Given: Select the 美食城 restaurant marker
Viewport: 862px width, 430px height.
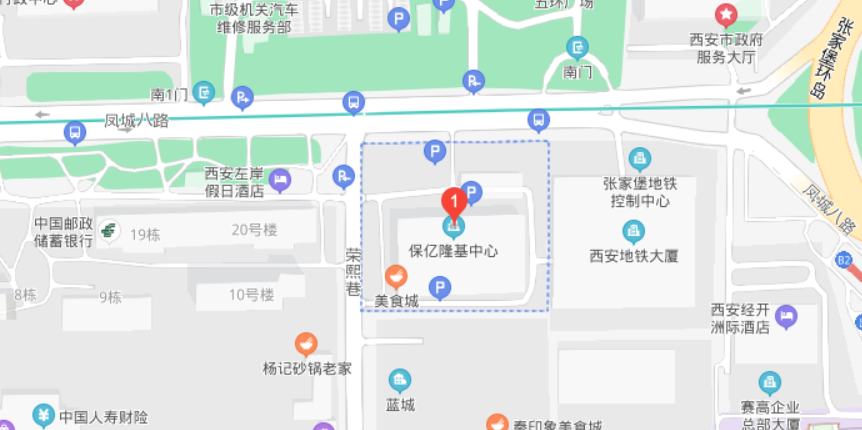Looking at the screenshot, I should point(396,276).
